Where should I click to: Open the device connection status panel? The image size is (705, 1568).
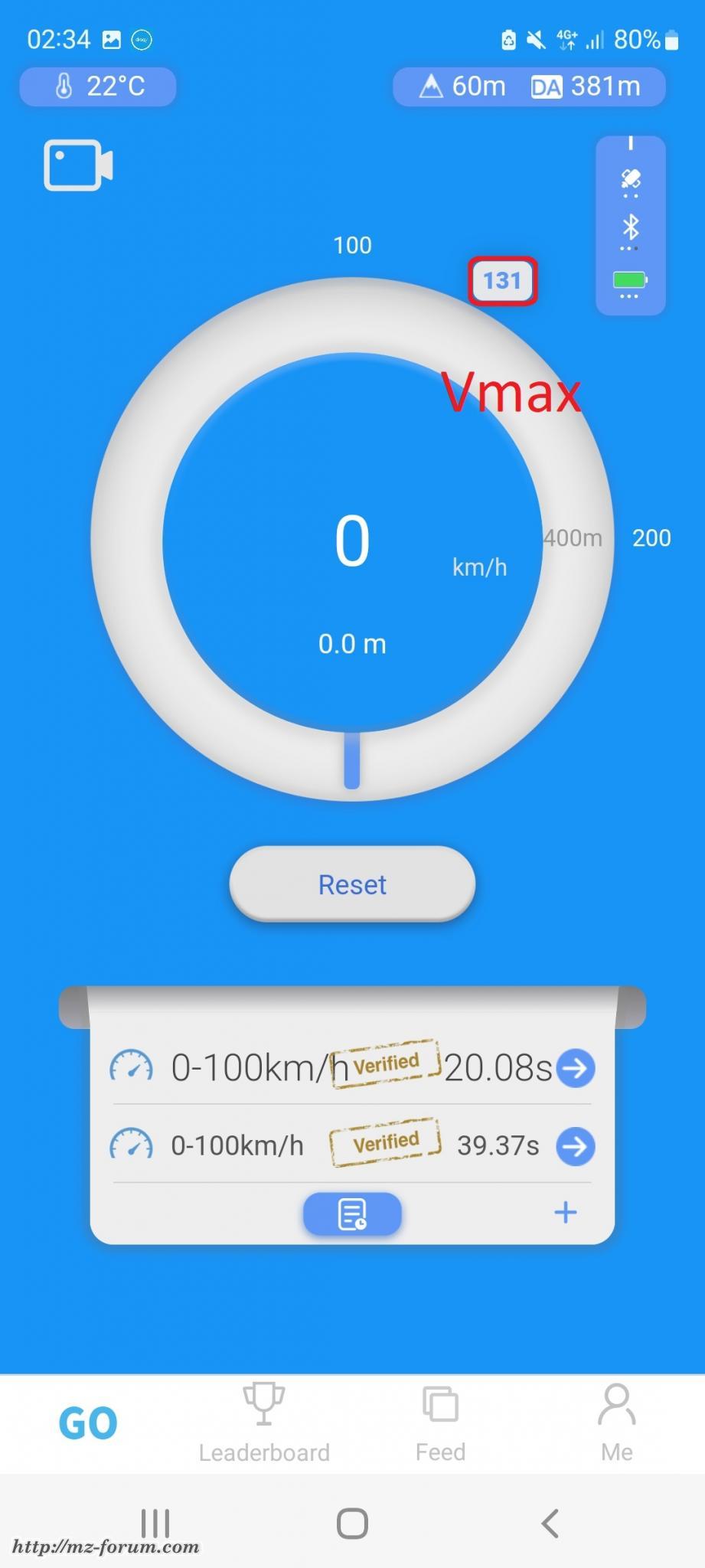[x=630, y=226]
